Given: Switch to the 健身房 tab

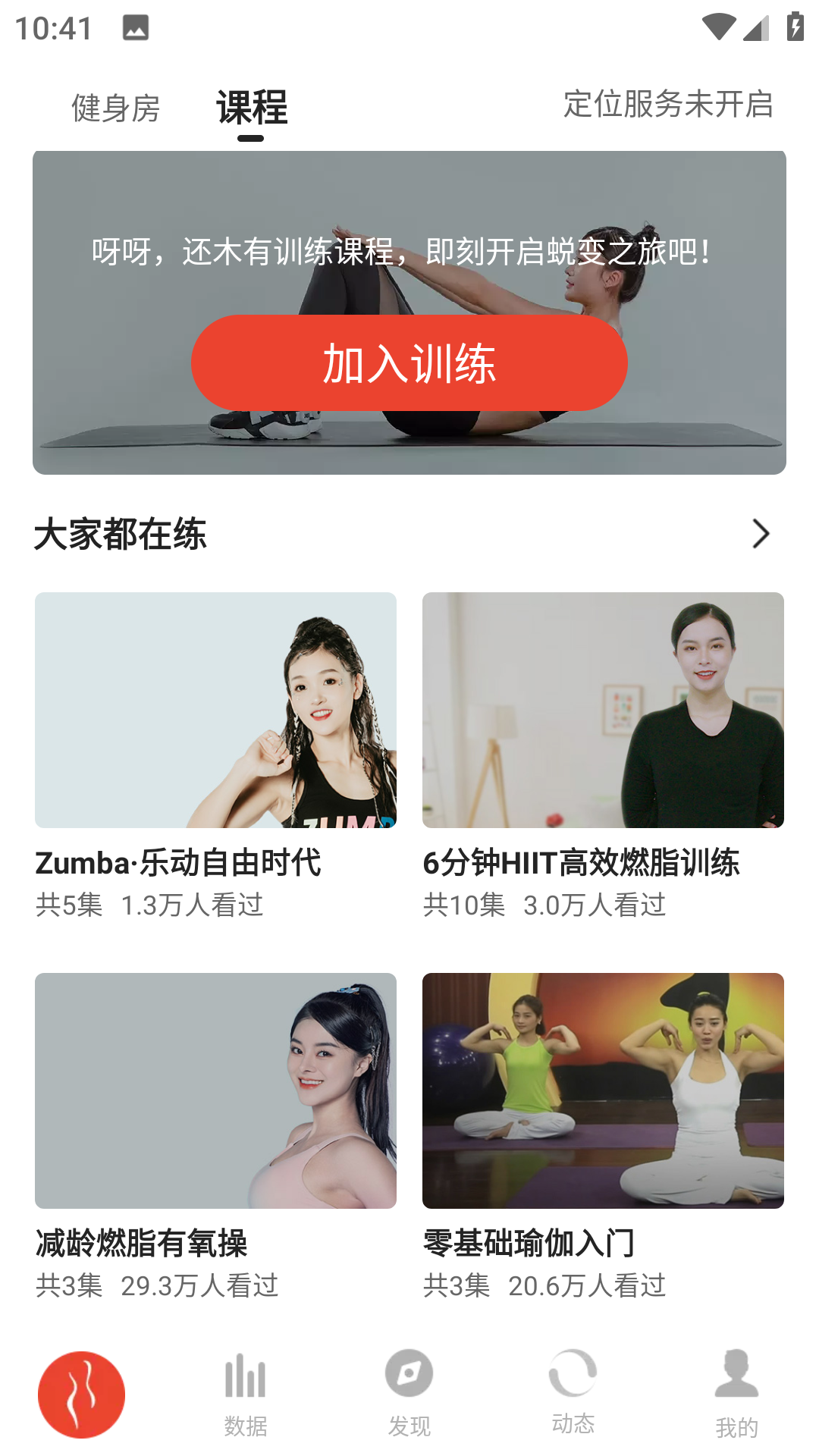Looking at the screenshot, I should tap(115, 108).
